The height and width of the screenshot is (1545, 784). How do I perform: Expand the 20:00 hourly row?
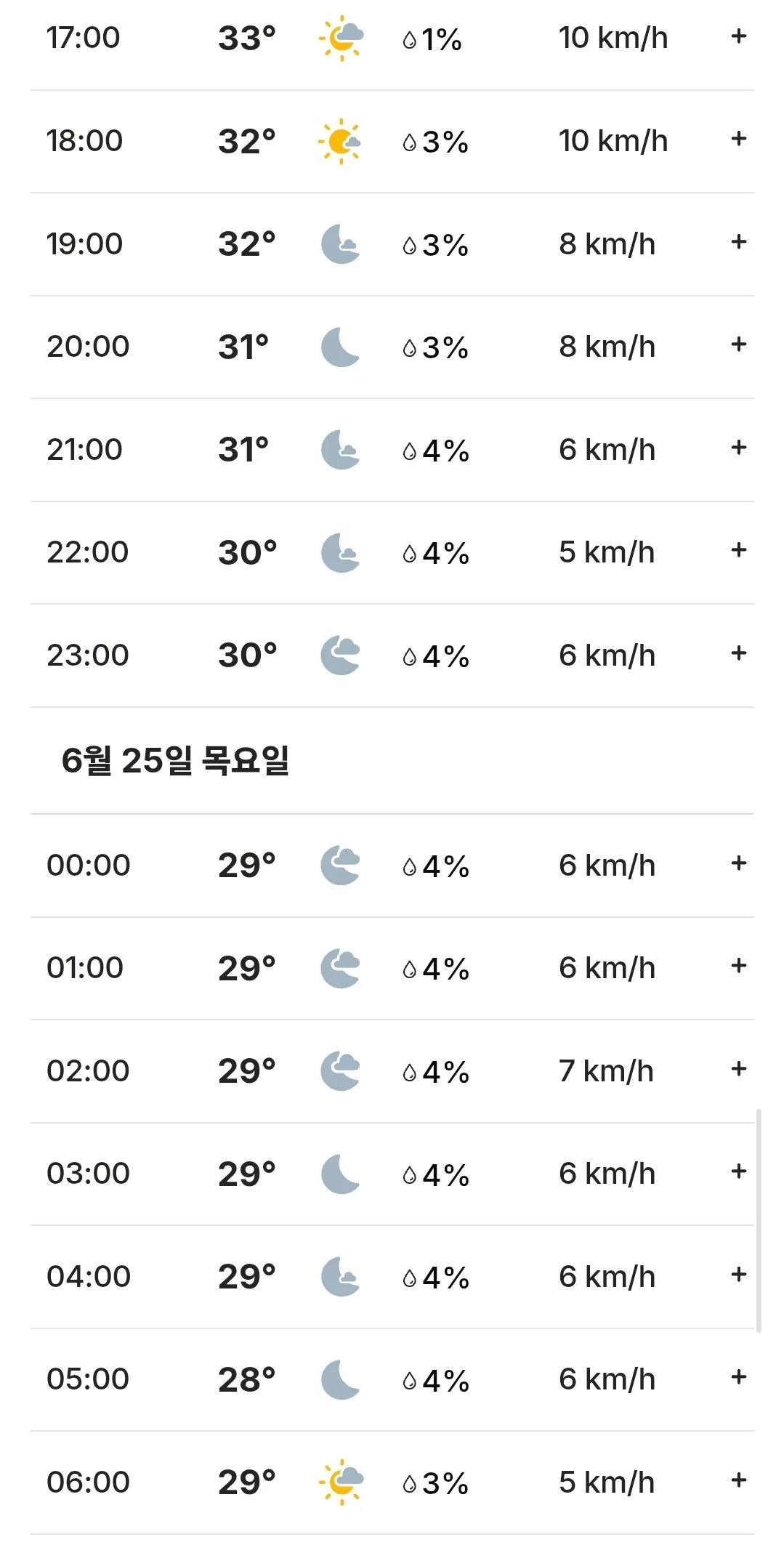[738, 344]
